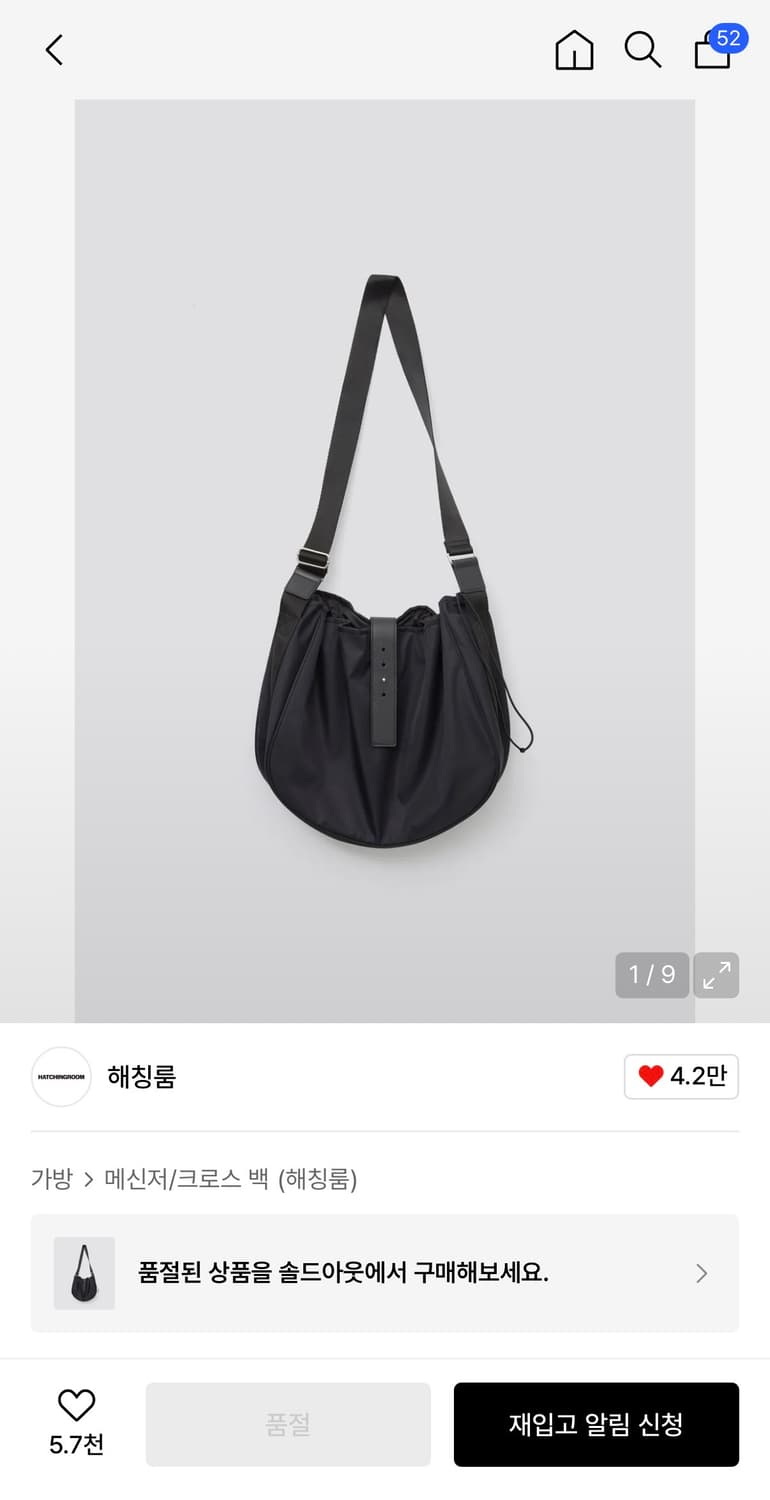Click the 1/9 image page indicator
Viewport: 770px width, 1500px height.
[x=652, y=975]
